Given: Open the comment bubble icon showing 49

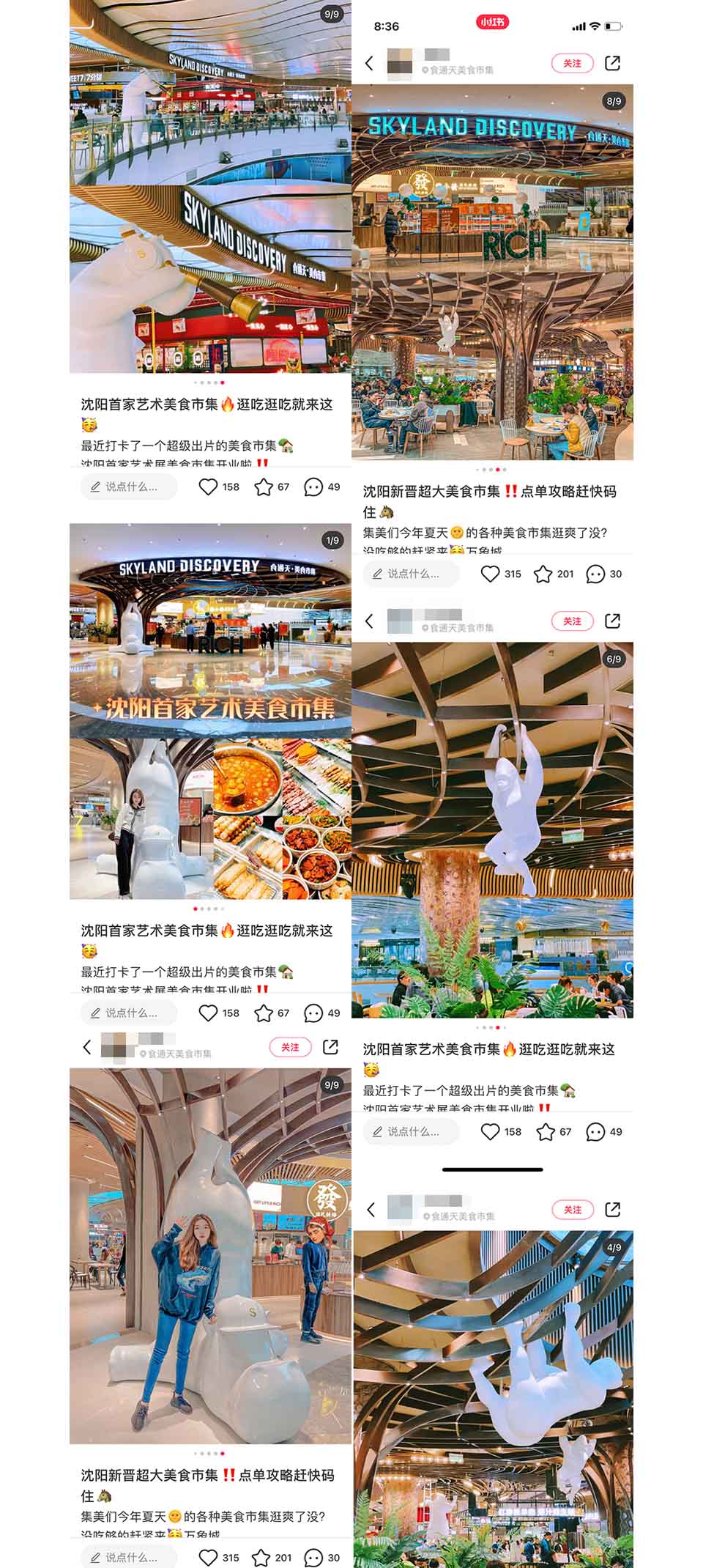Looking at the screenshot, I should click(313, 486).
